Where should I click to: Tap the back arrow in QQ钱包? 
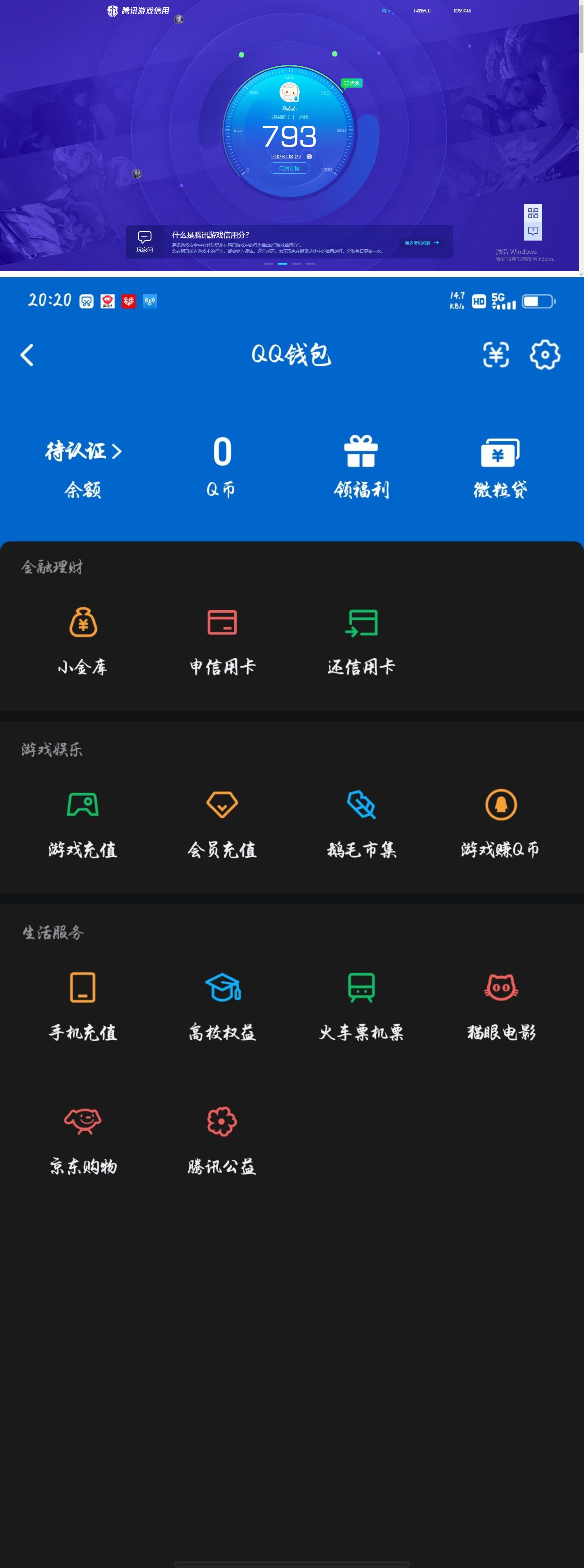click(x=26, y=356)
